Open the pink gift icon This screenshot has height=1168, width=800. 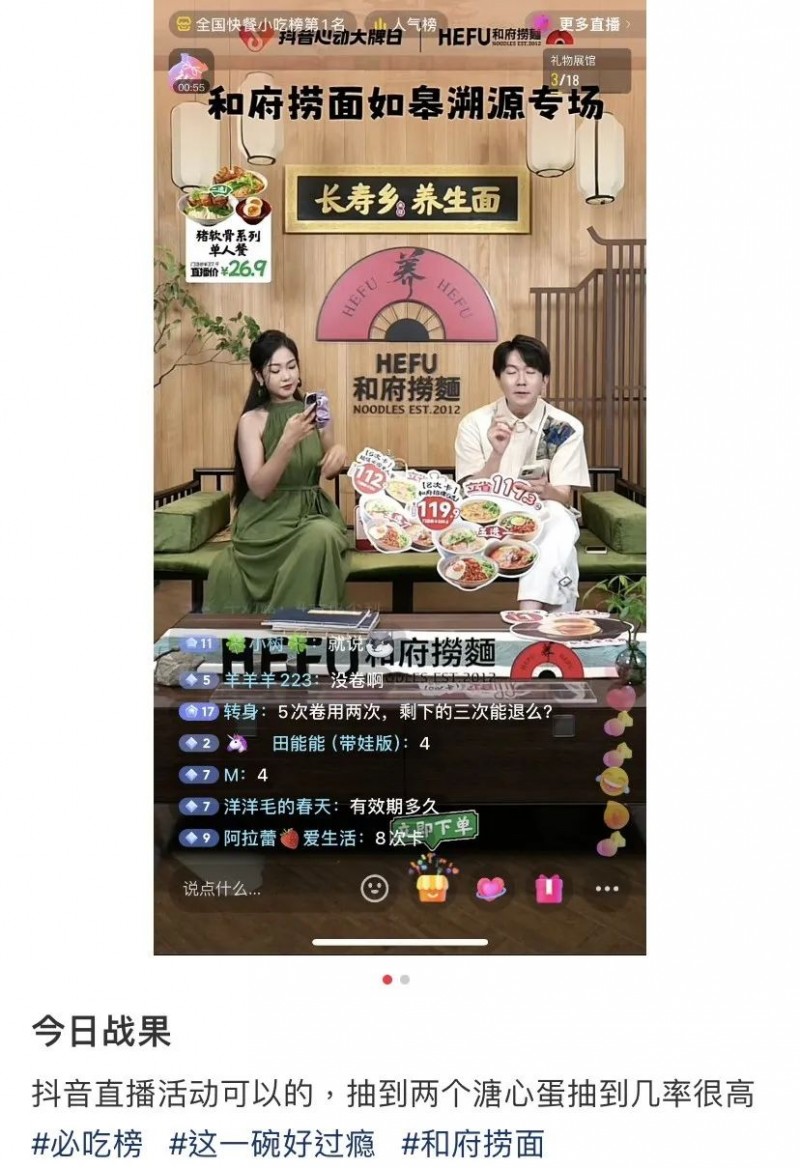click(x=546, y=886)
